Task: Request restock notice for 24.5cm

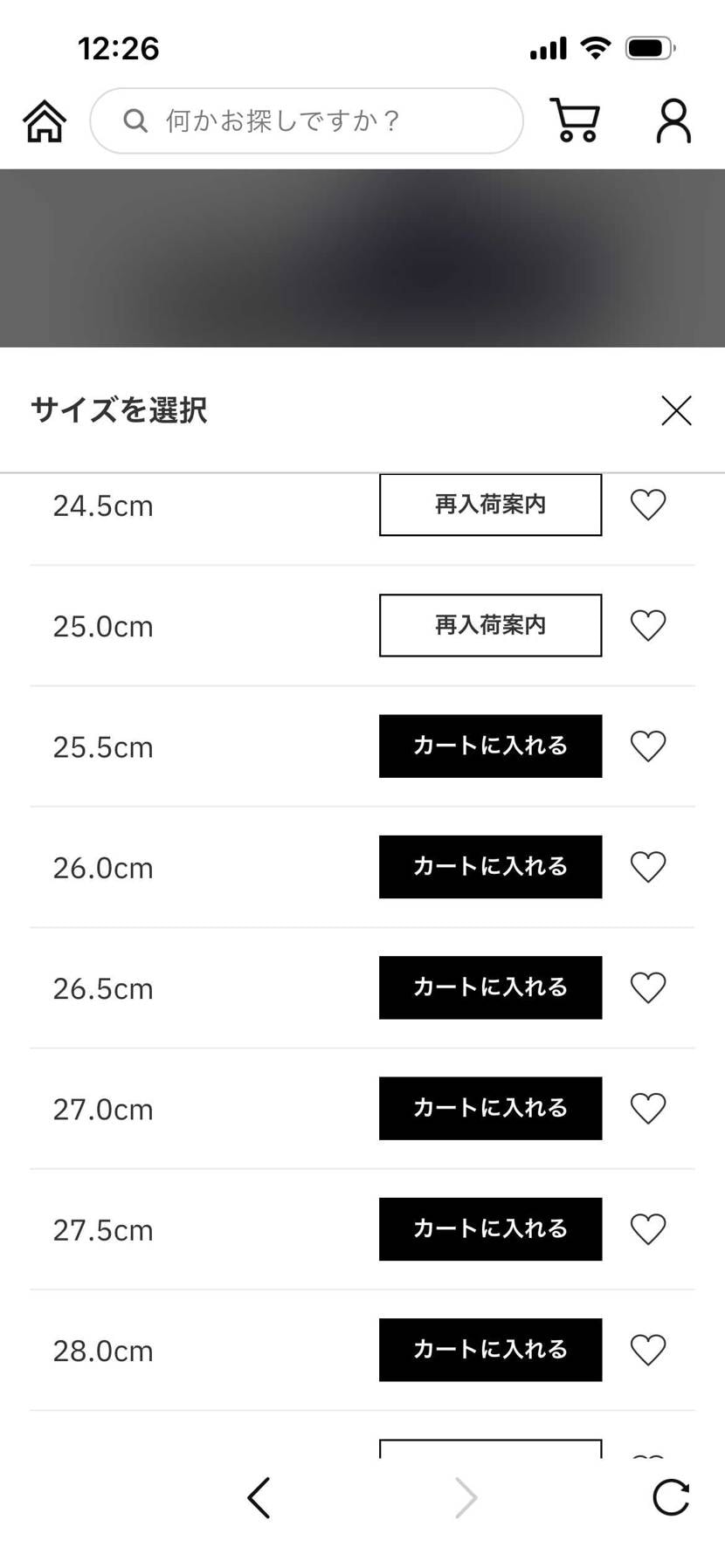Action: [x=490, y=505]
